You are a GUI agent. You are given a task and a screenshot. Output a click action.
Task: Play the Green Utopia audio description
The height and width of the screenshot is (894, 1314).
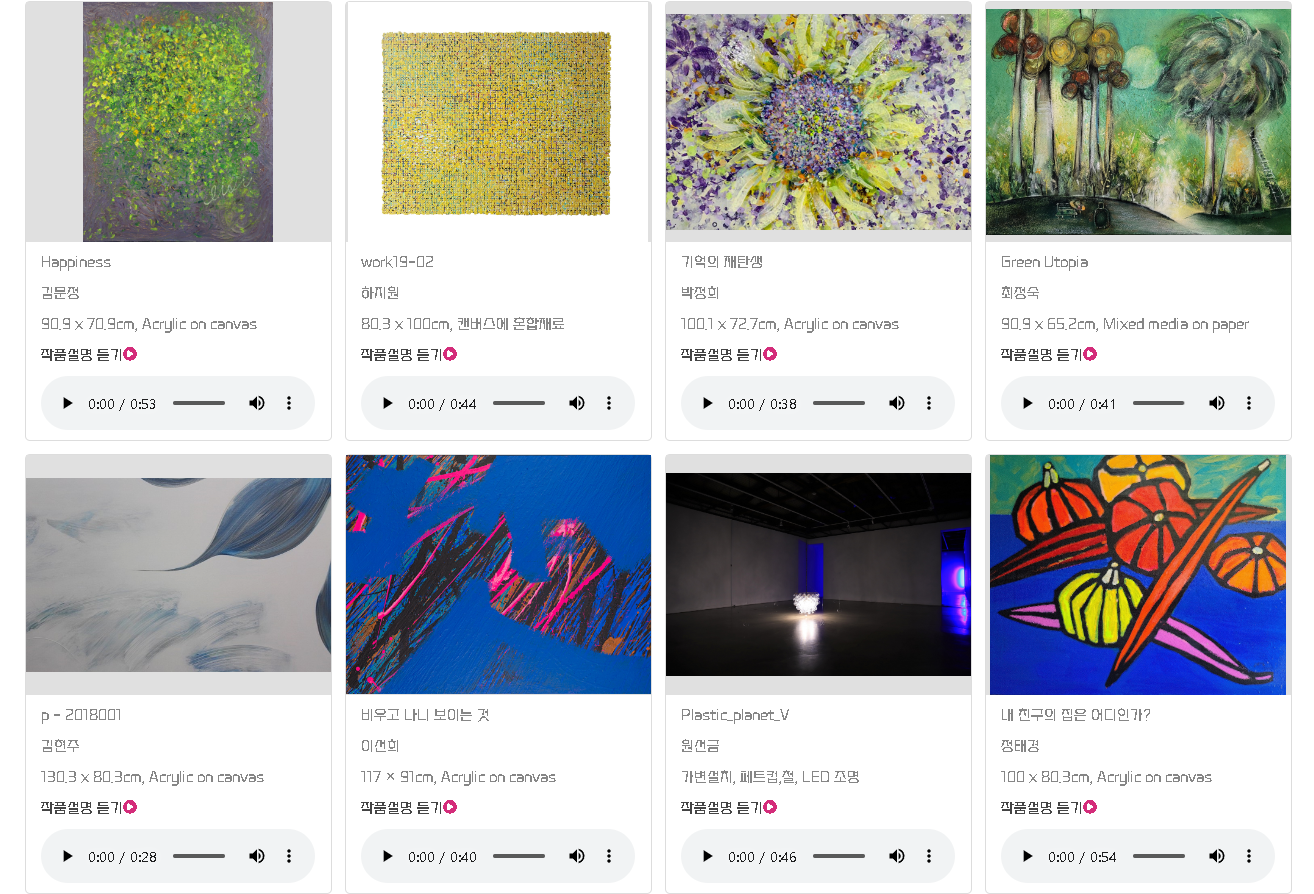tap(1028, 403)
